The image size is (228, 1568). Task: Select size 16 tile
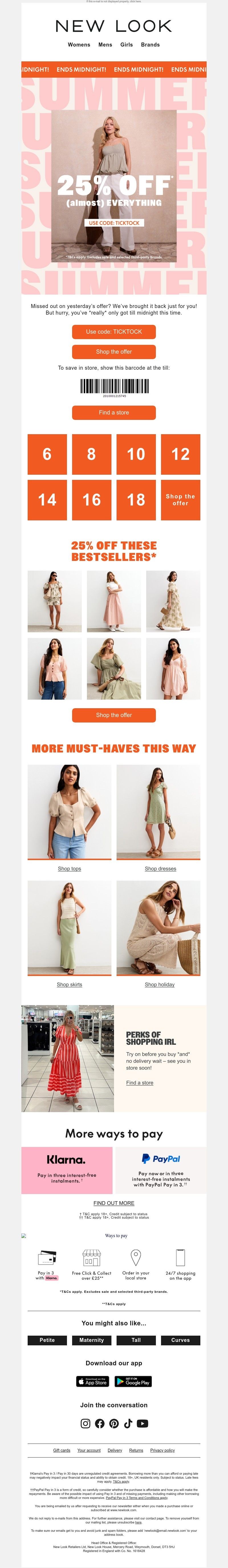(92, 500)
